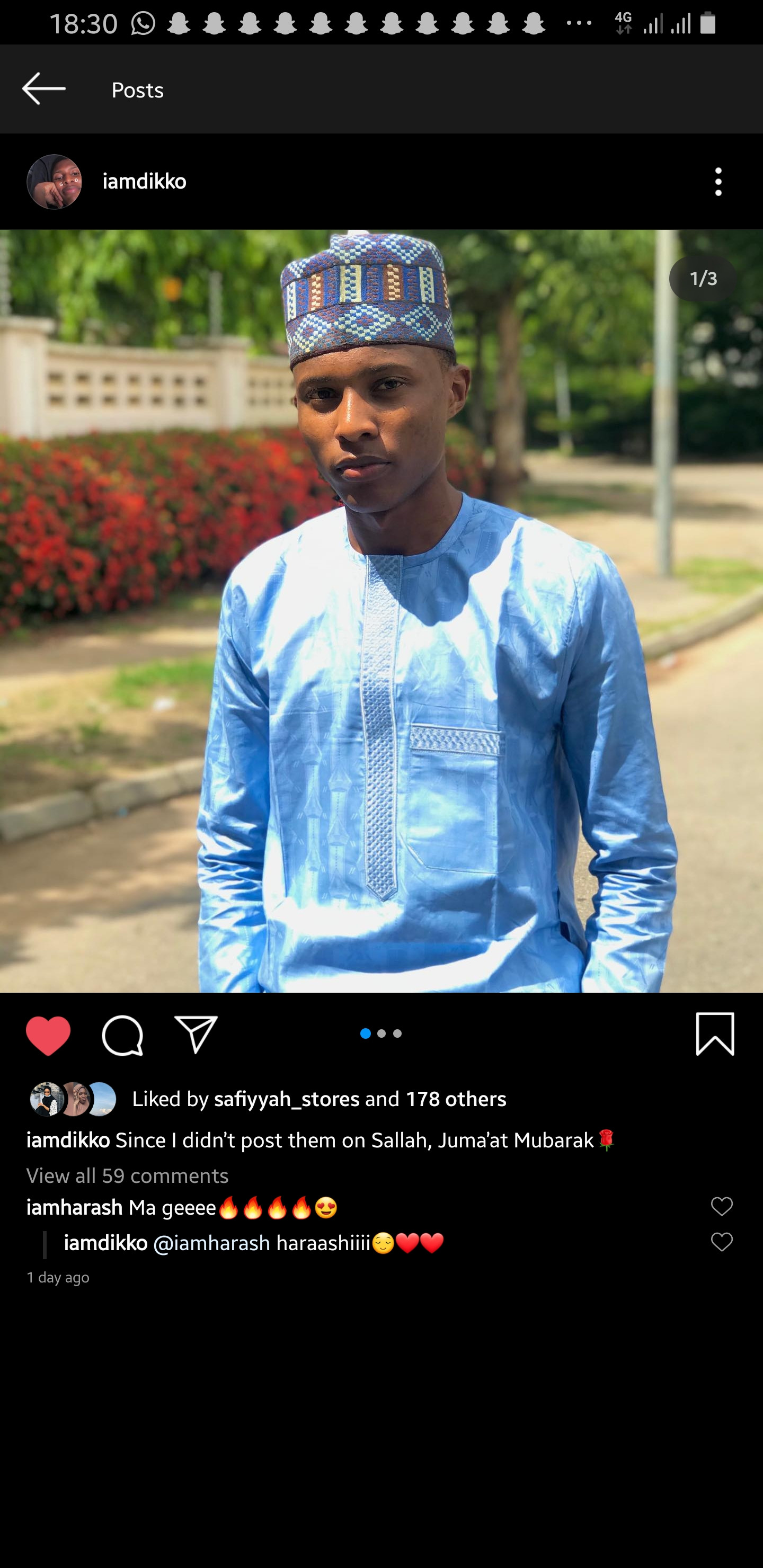
Task: View all 59 comments
Action: coord(127,1175)
